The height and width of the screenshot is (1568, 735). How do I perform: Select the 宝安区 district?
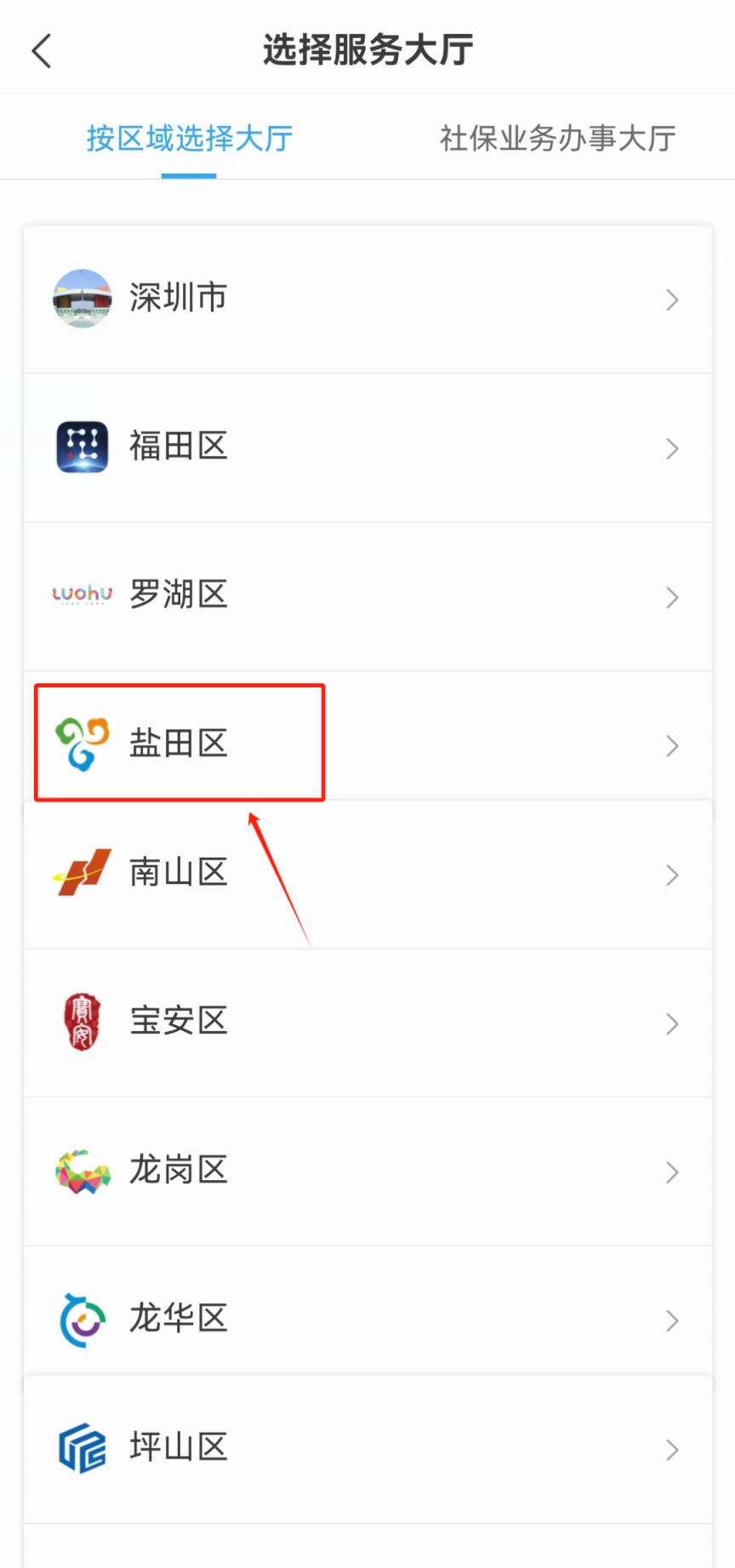(367, 1022)
